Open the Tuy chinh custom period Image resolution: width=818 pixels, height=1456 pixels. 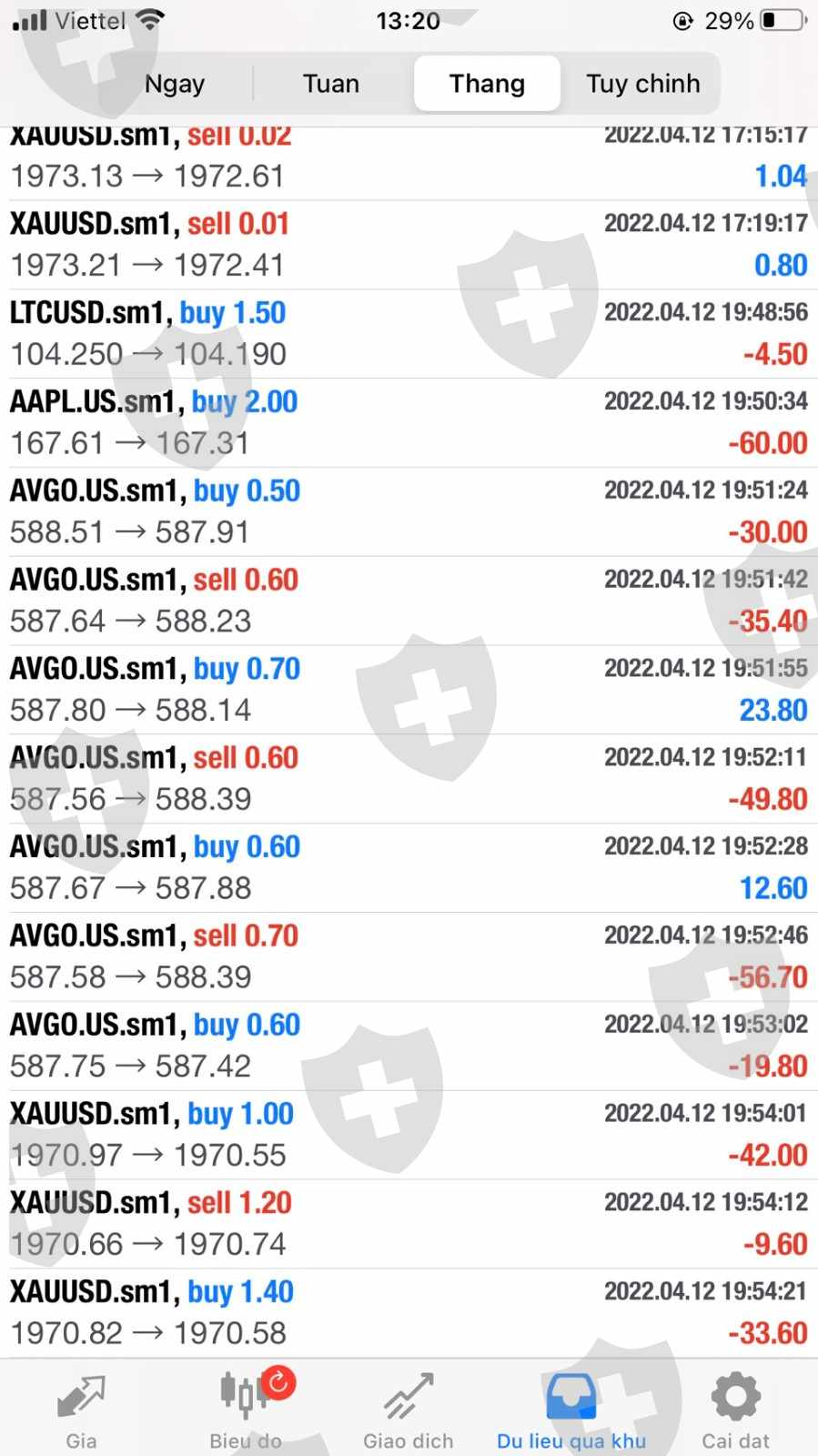[642, 84]
